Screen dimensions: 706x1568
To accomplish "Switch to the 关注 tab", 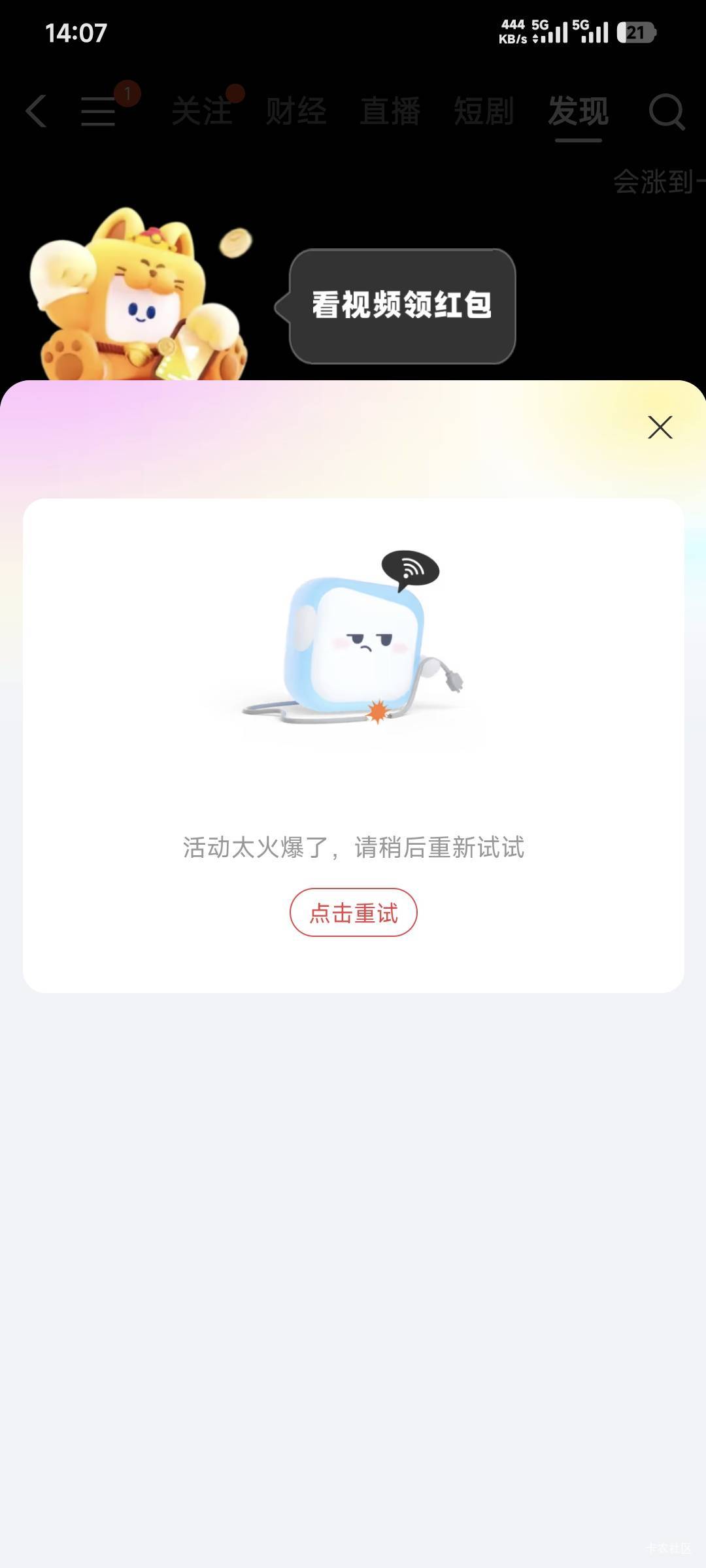I will [x=202, y=111].
